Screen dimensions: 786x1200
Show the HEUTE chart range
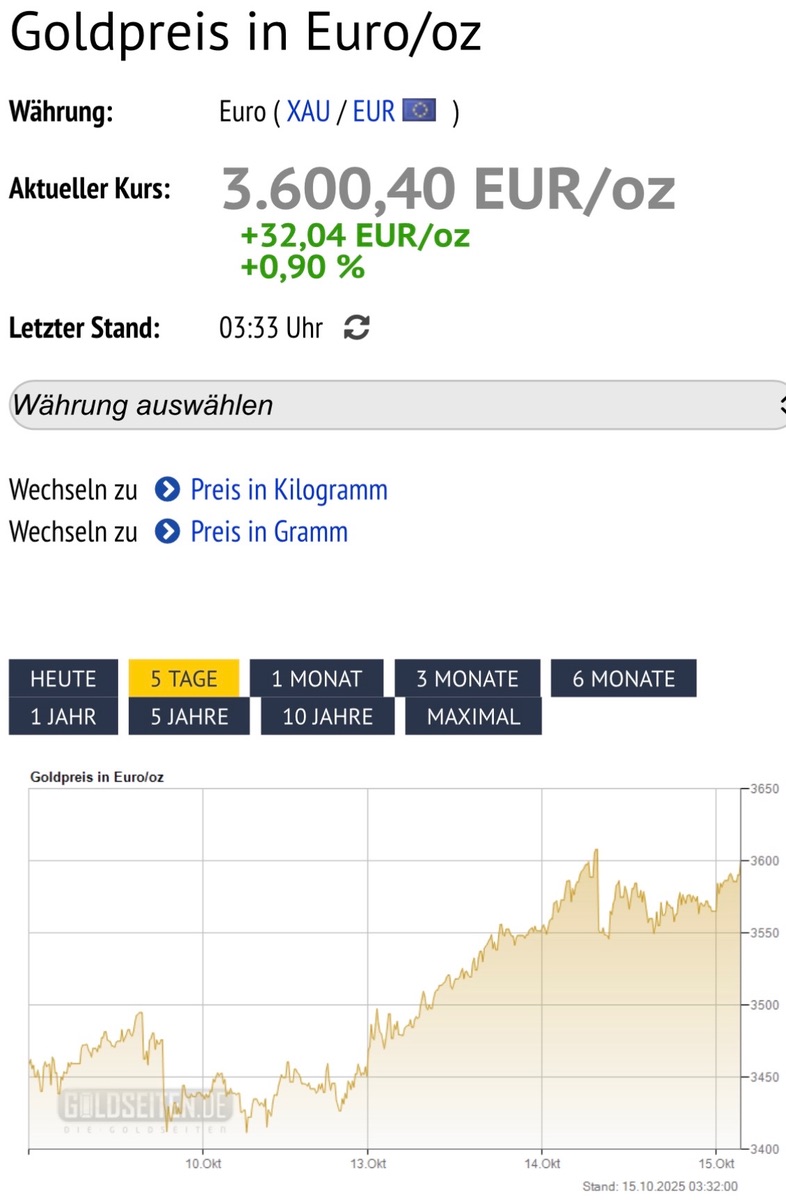(x=63, y=678)
